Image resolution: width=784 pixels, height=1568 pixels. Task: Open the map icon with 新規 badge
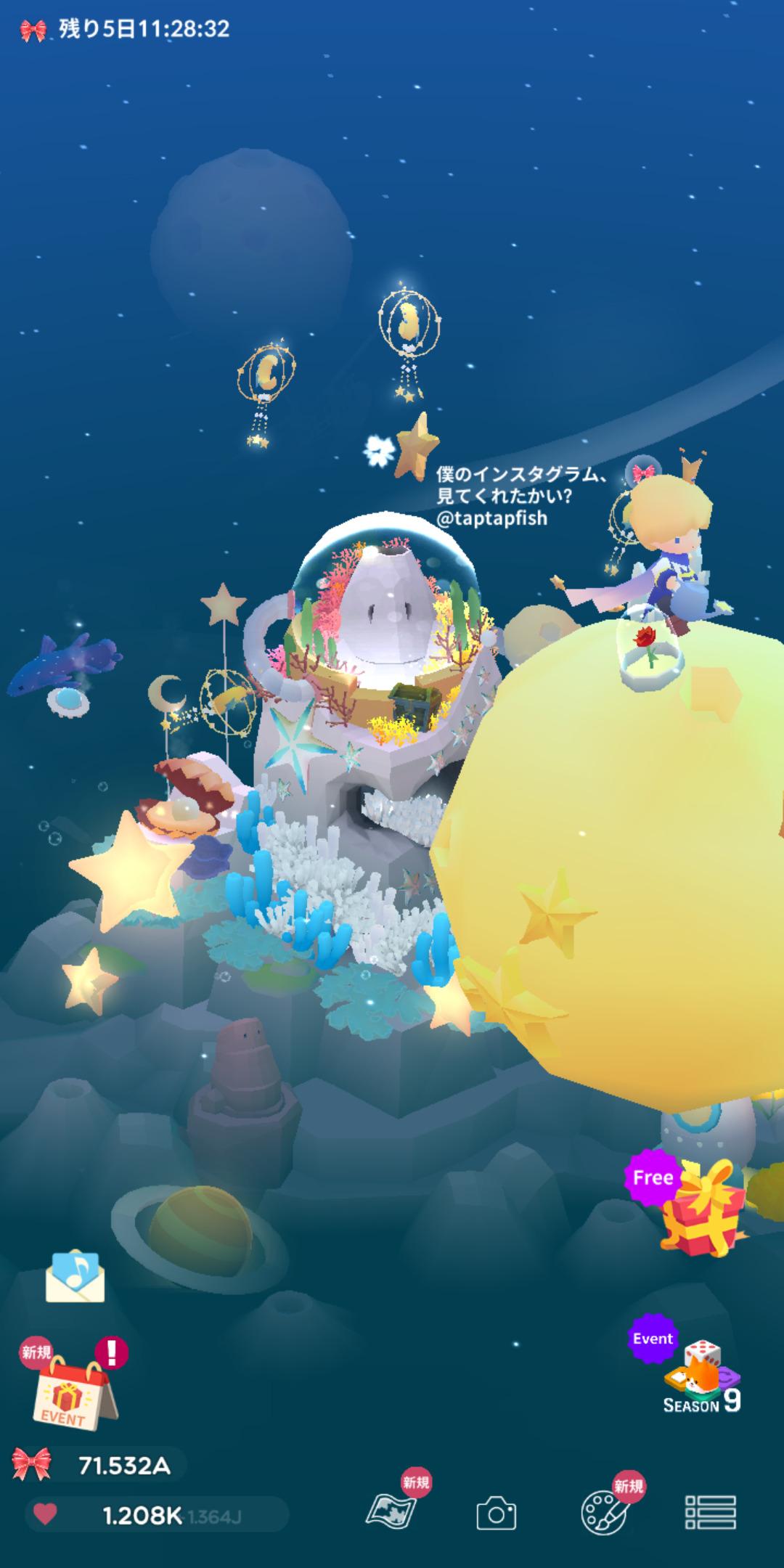[391, 1513]
